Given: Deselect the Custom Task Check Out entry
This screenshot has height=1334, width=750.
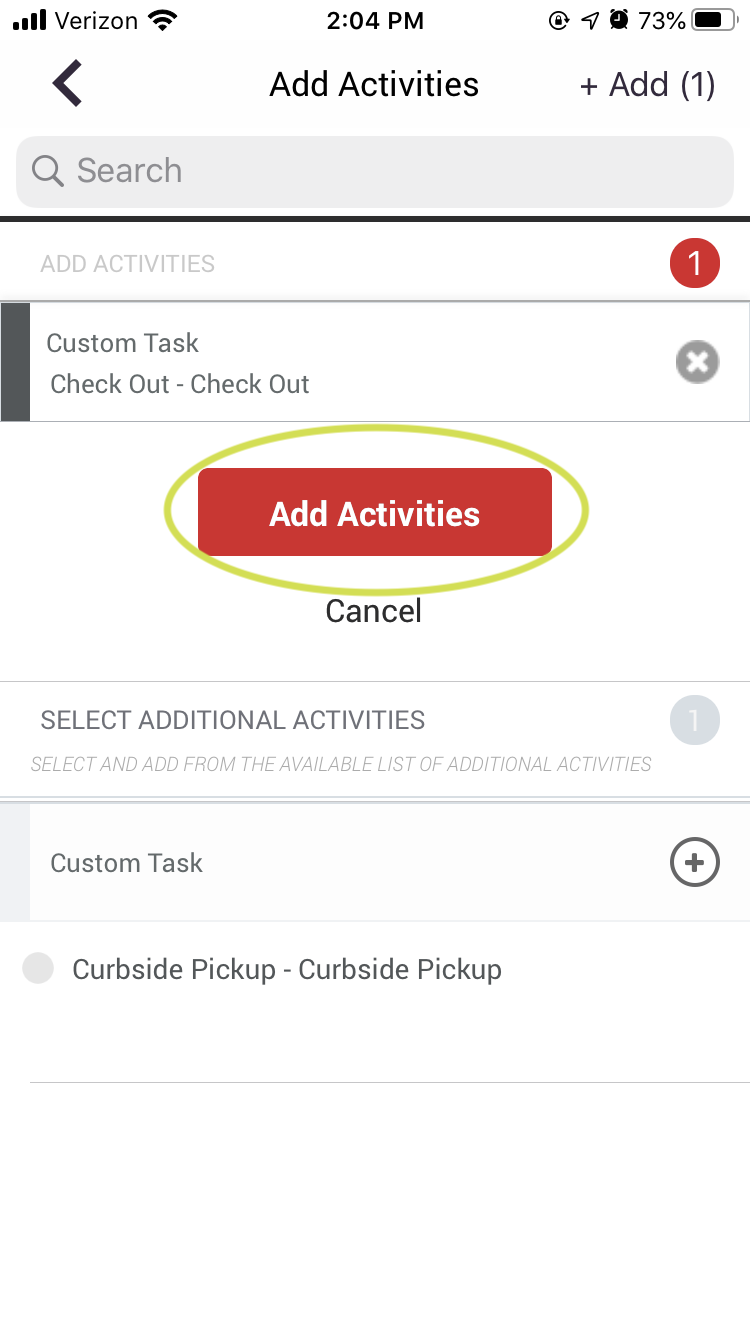Looking at the screenshot, I should tap(697, 362).
